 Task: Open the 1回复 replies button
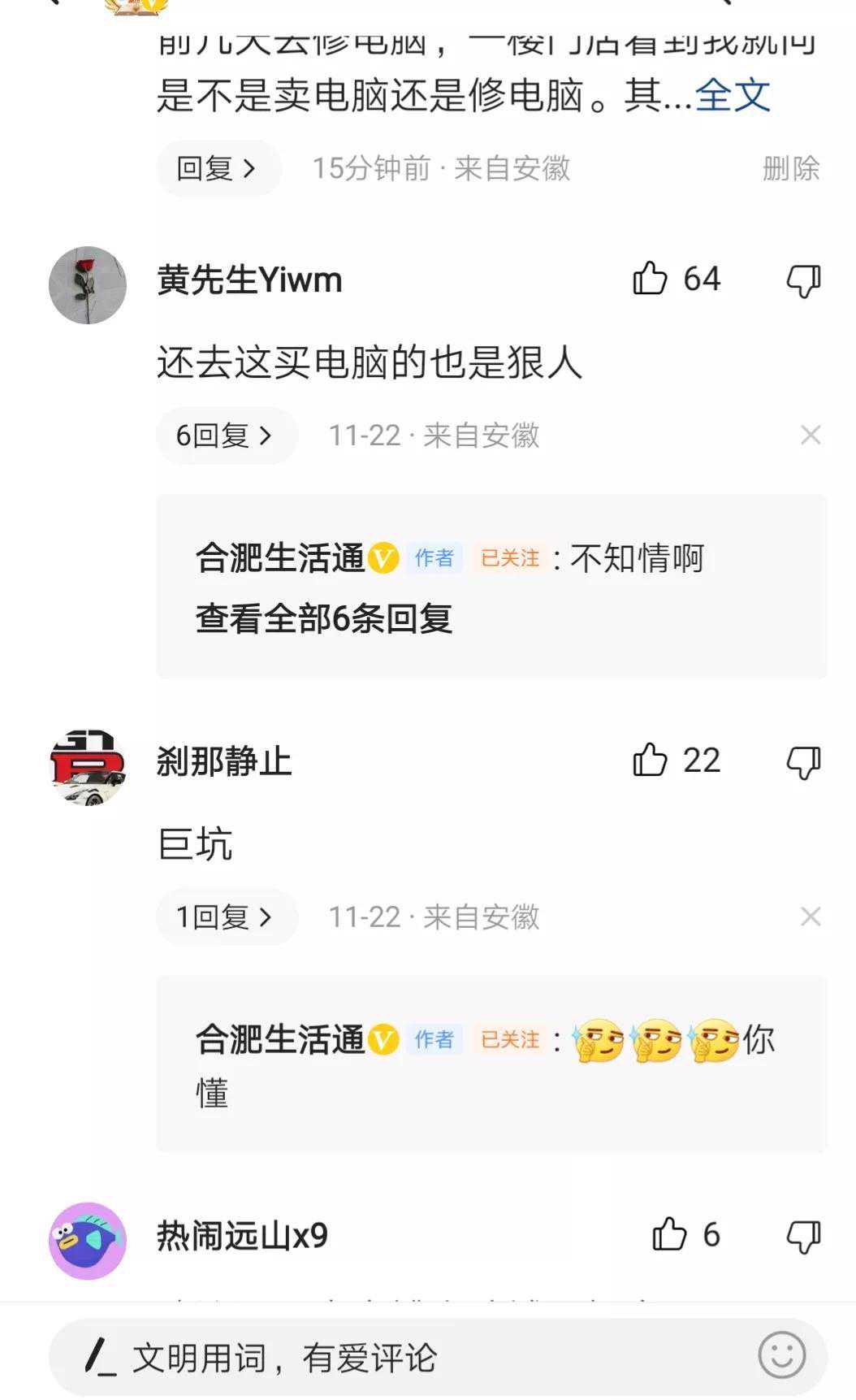(226, 917)
